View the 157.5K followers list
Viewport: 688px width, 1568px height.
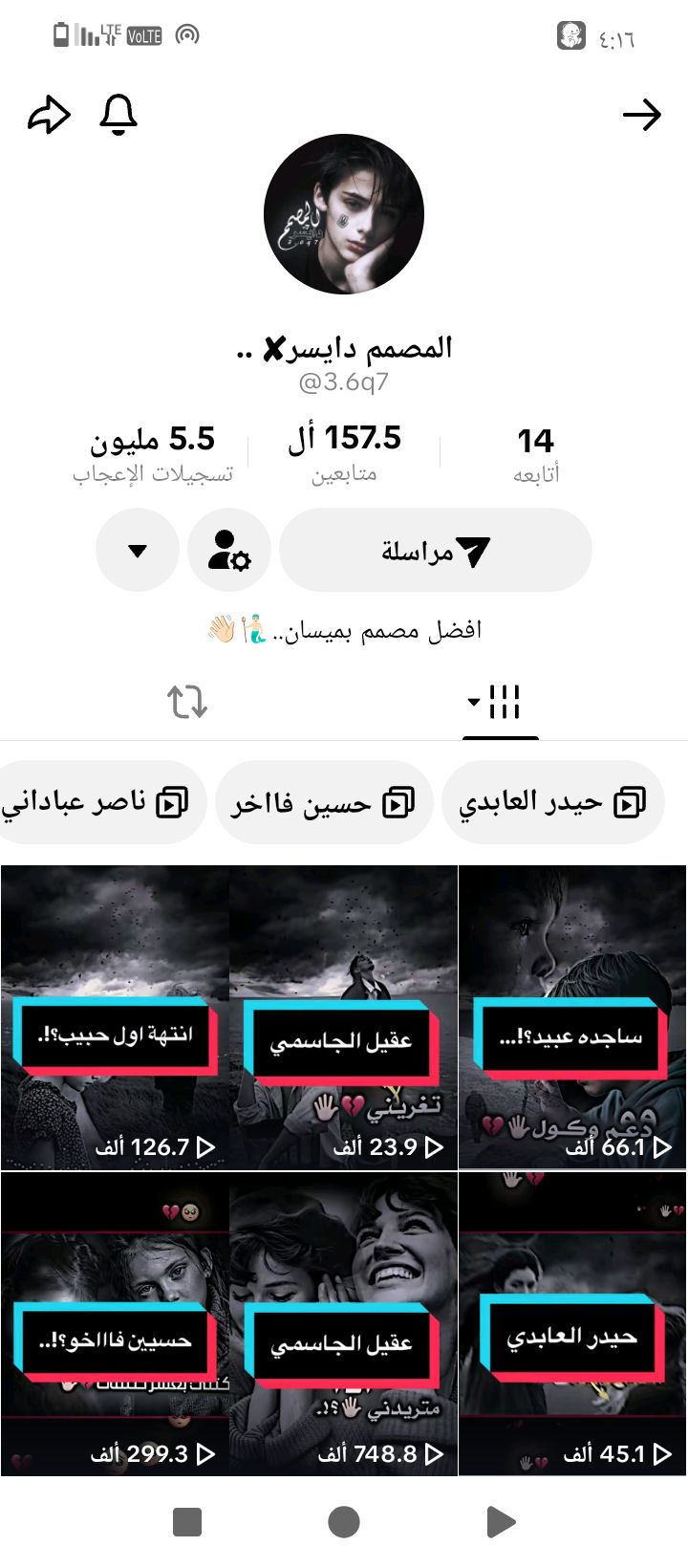tap(344, 451)
